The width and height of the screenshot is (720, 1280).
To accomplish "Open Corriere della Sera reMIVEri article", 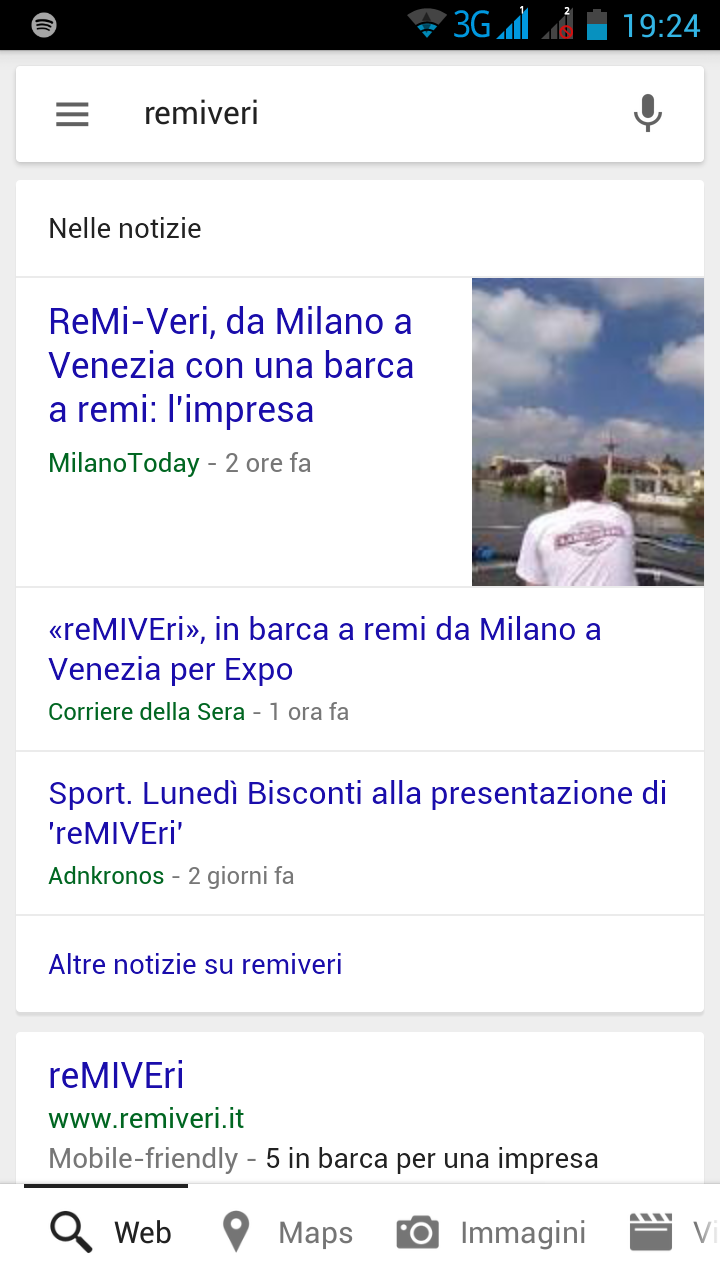I will click(x=325, y=649).
